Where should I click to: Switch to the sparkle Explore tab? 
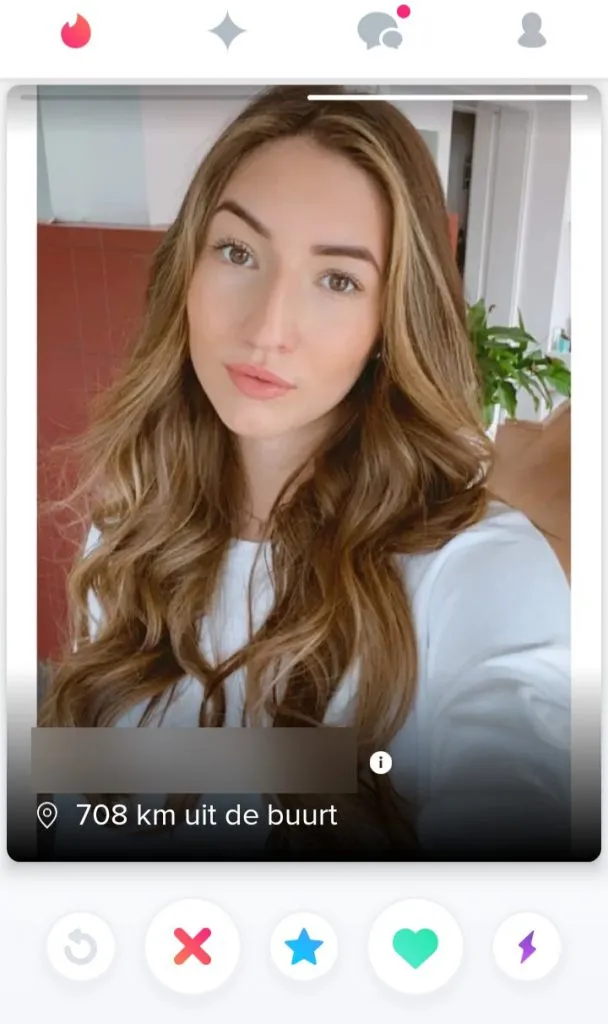pyautogui.click(x=227, y=31)
